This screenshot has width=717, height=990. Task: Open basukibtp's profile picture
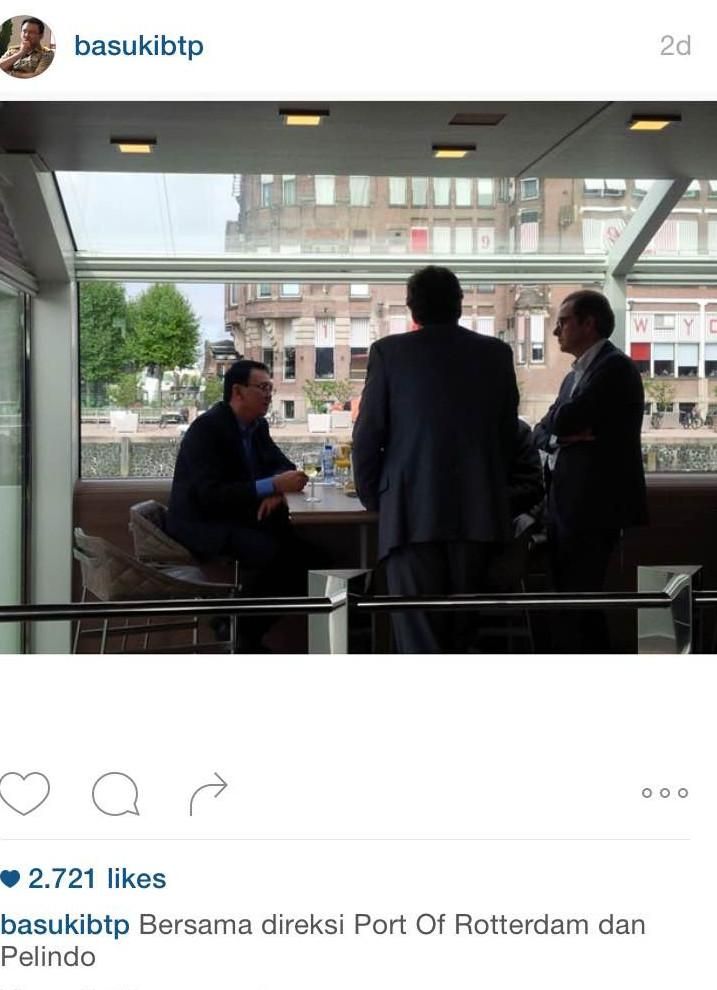click(27, 46)
